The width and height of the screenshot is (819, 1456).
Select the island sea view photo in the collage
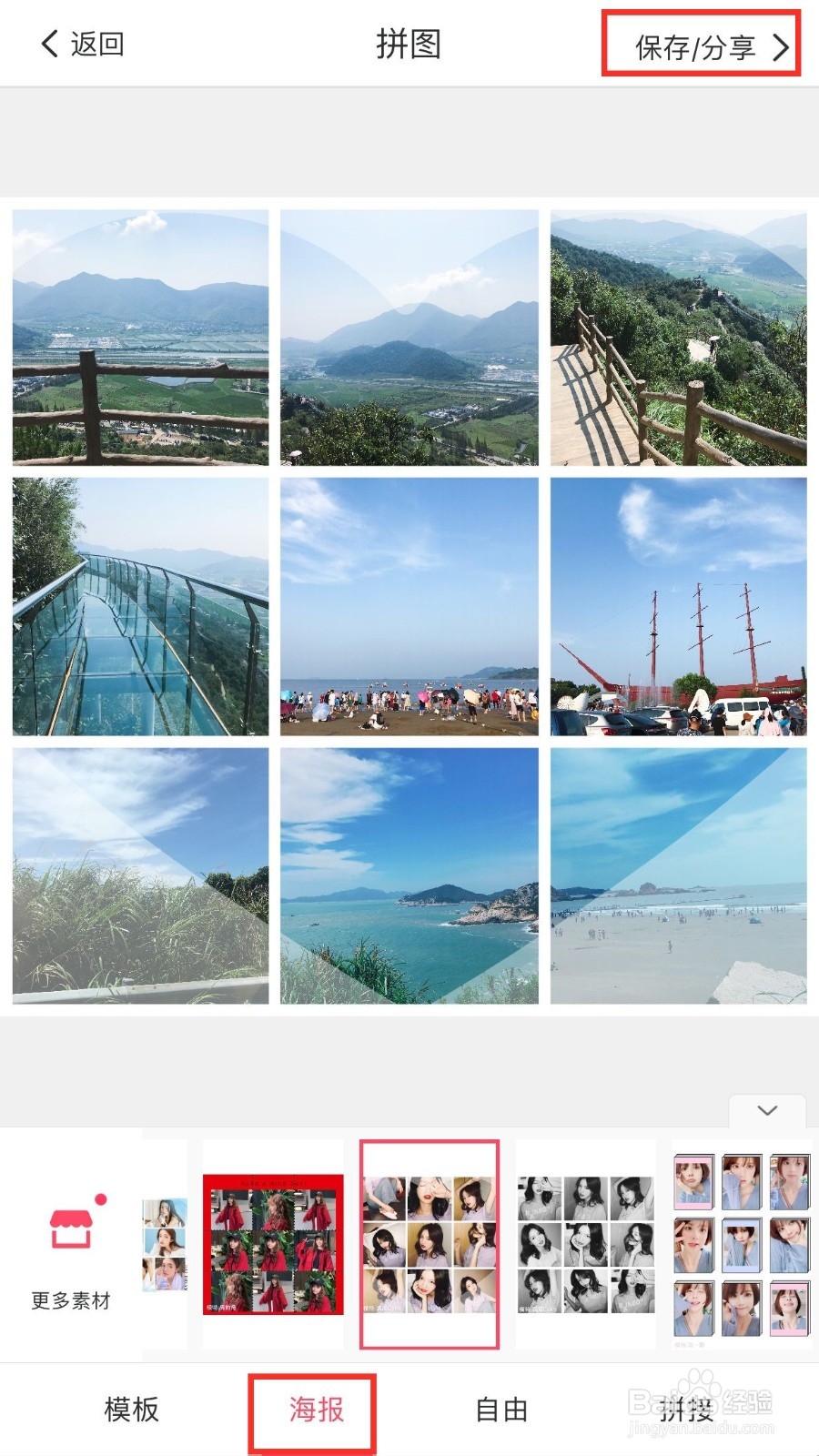pos(409,875)
